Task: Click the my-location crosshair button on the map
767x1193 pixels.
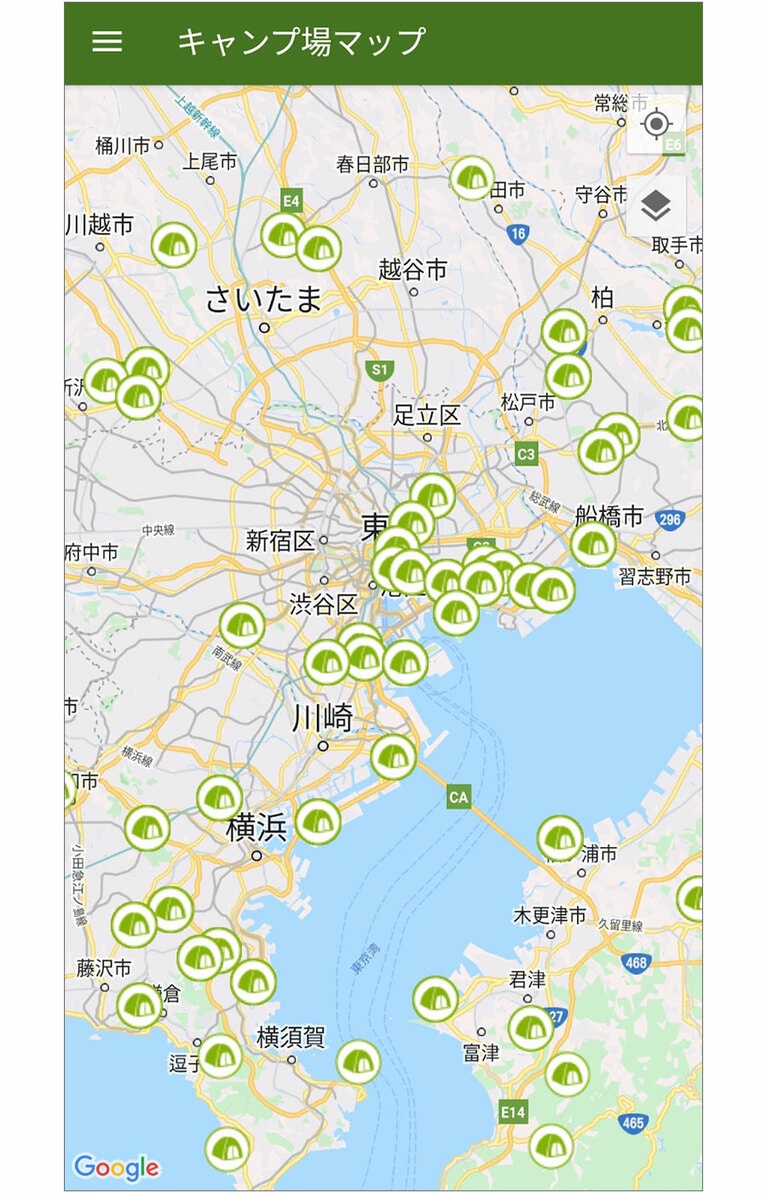Action: pos(655,124)
